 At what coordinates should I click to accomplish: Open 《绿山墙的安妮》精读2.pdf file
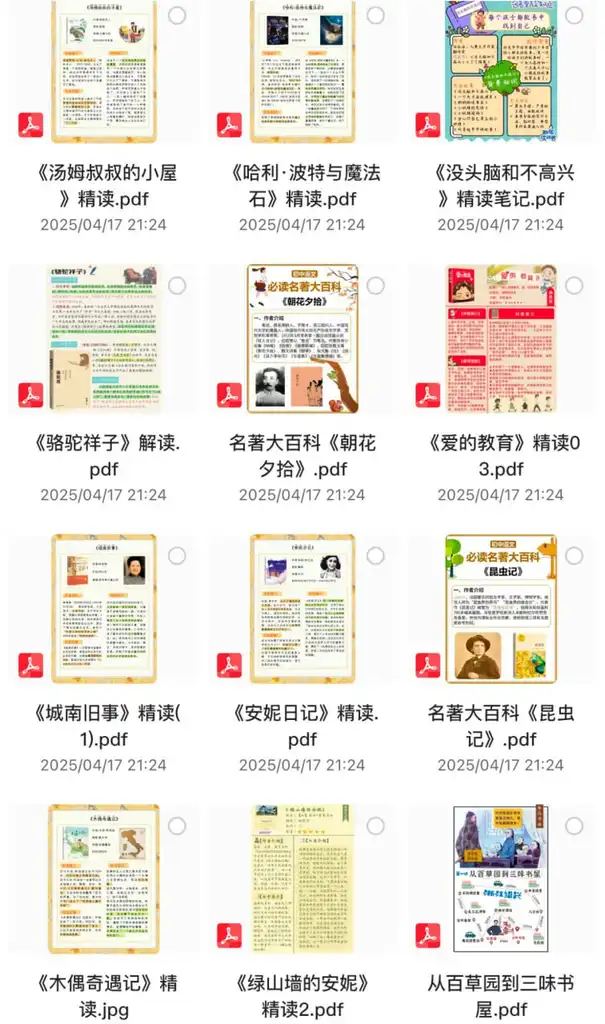(301, 880)
